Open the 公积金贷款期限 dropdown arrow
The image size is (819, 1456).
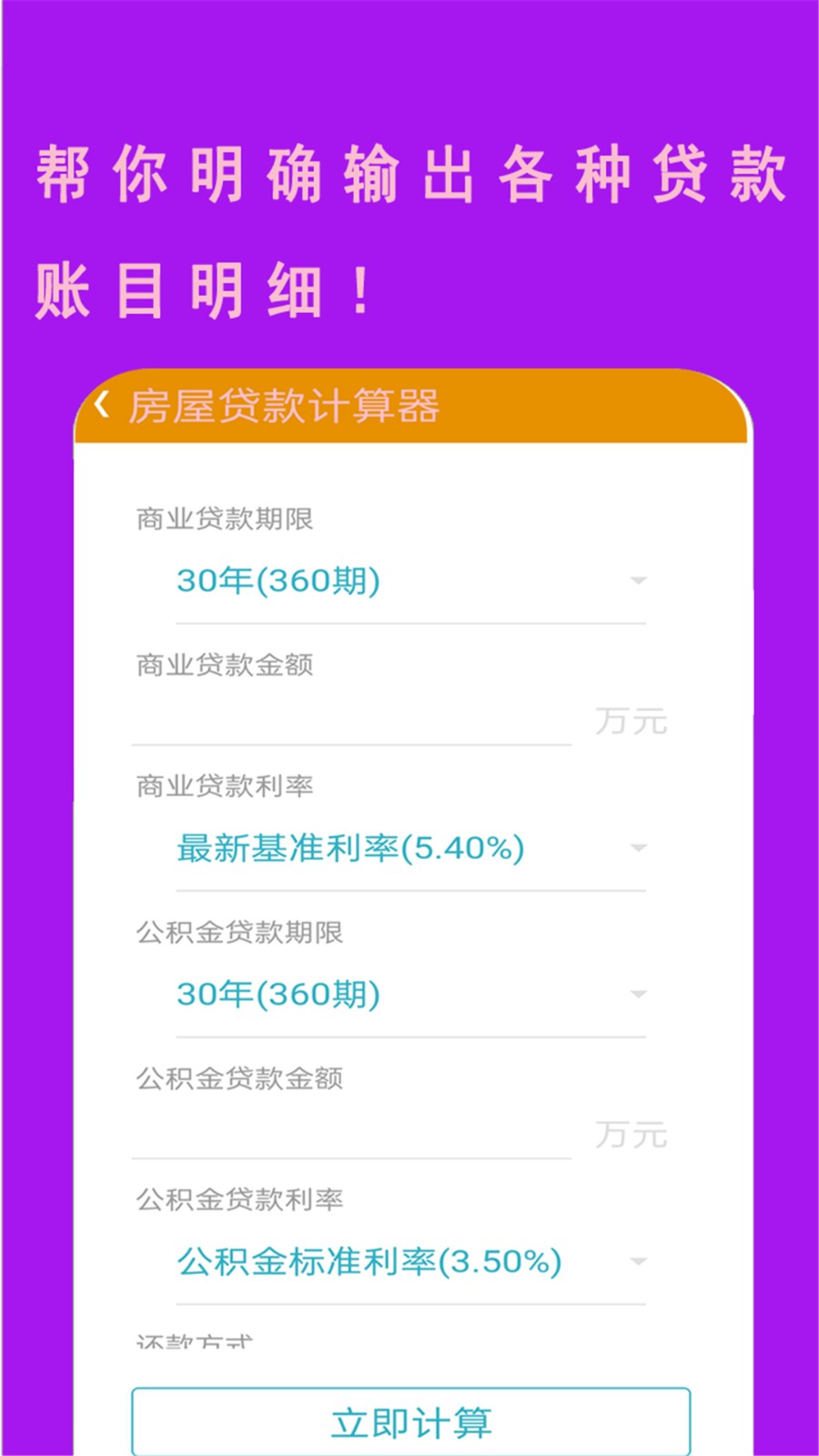tap(636, 996)
